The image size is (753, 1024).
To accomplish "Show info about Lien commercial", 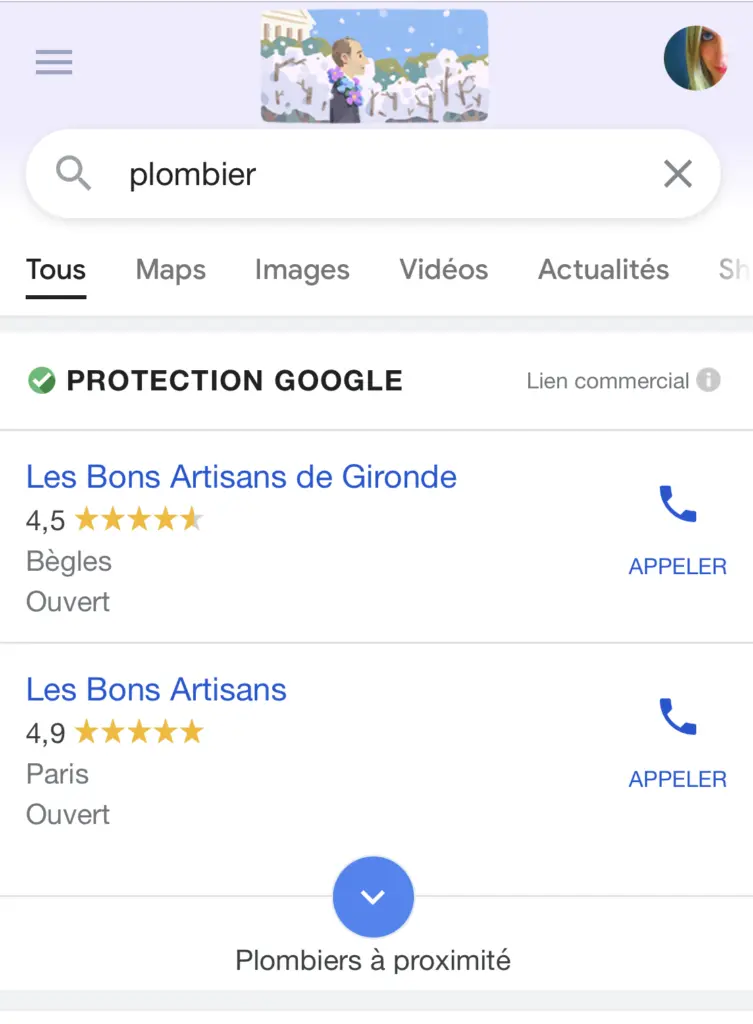I will click(x=709, y=380).
